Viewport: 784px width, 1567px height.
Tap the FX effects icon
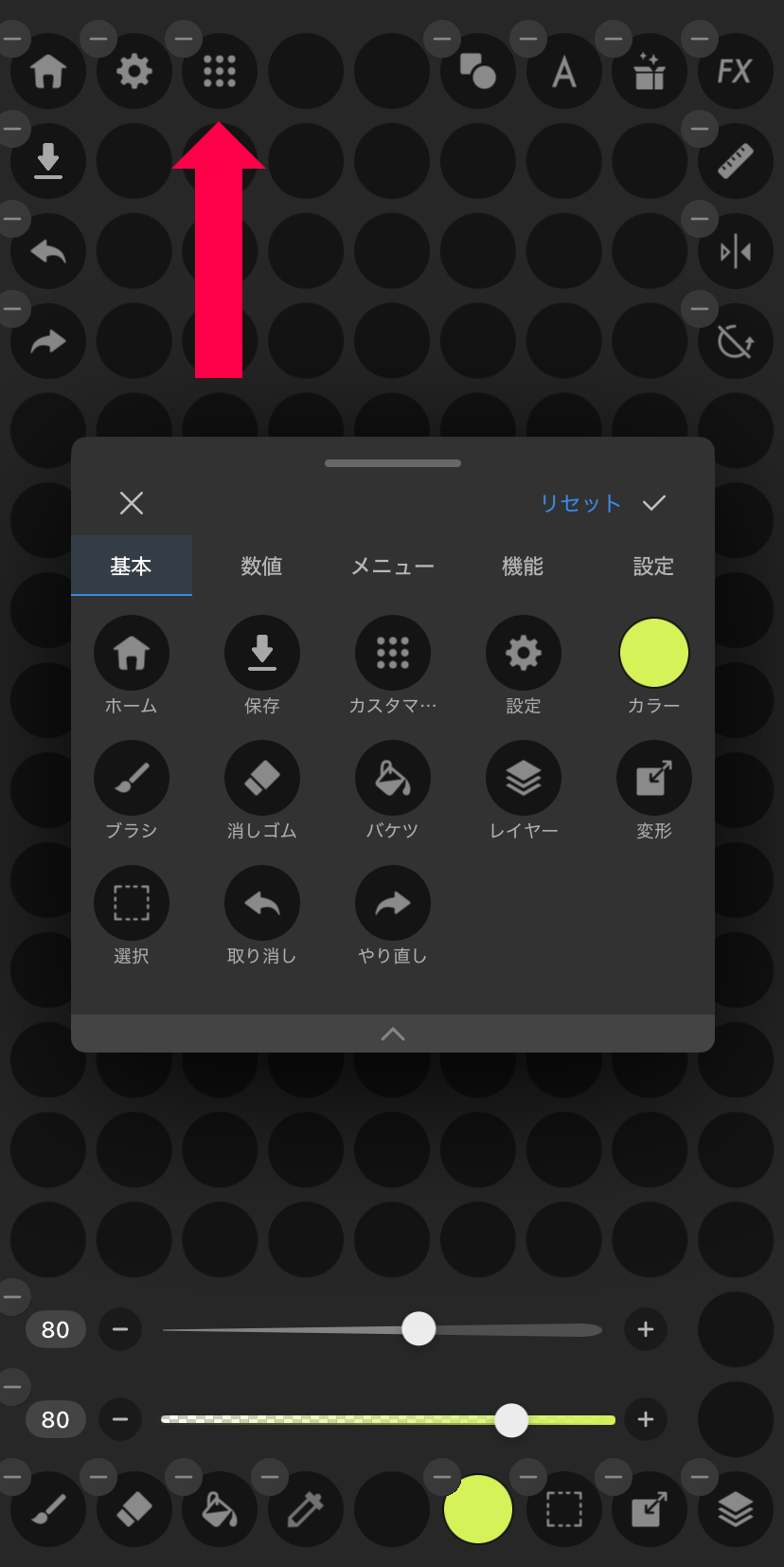coord(735,71)
